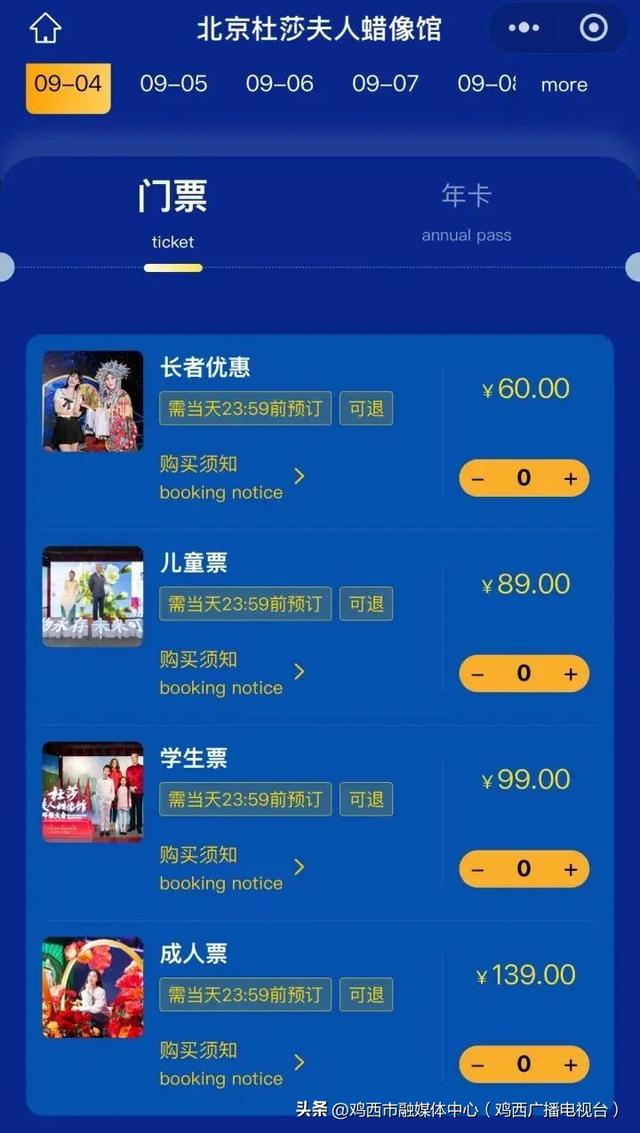This screenshot has height=1133, width=640.
Task: Add one 儿童票 ticket
Action: coord(570,674)
